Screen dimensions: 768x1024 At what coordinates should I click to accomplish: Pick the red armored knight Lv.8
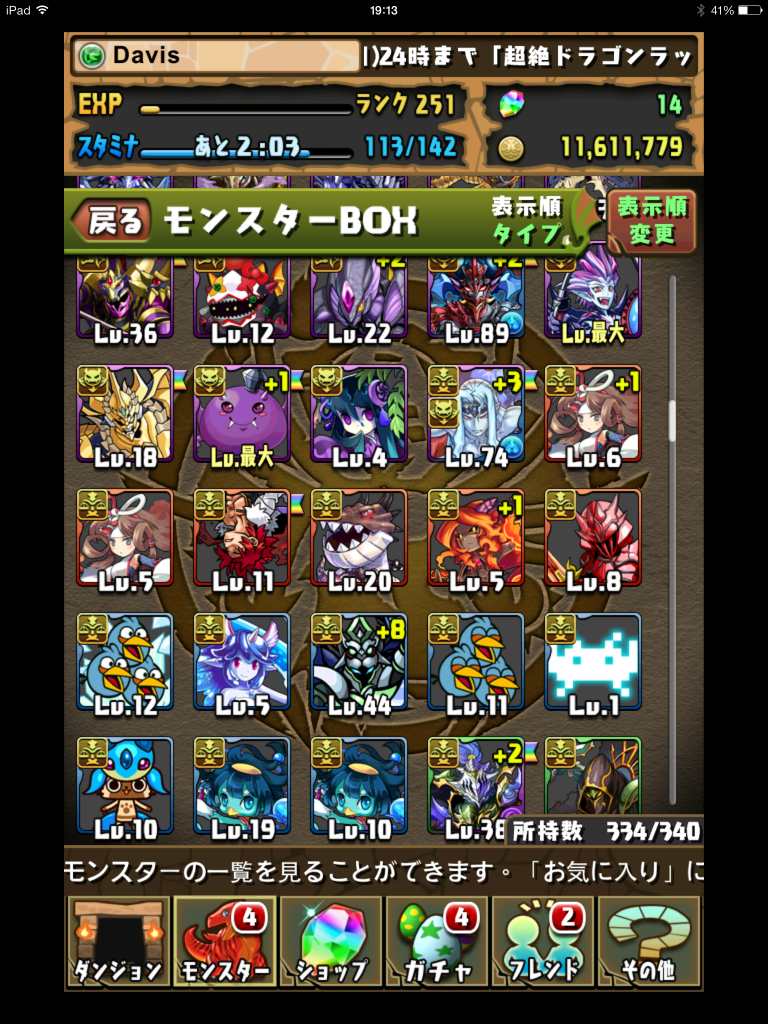(x=593, y=538)
